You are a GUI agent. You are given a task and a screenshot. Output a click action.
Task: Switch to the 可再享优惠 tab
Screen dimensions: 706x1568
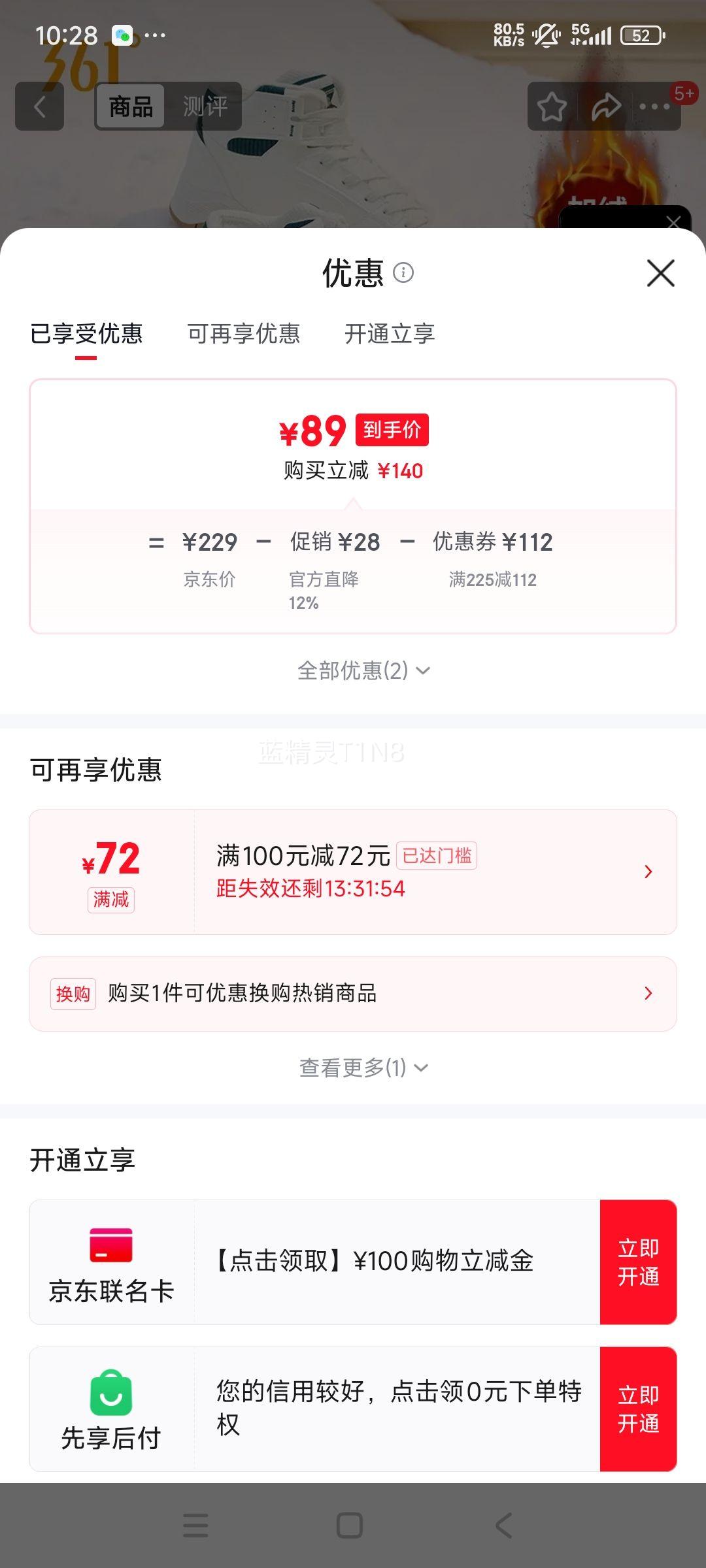(246, 334)
